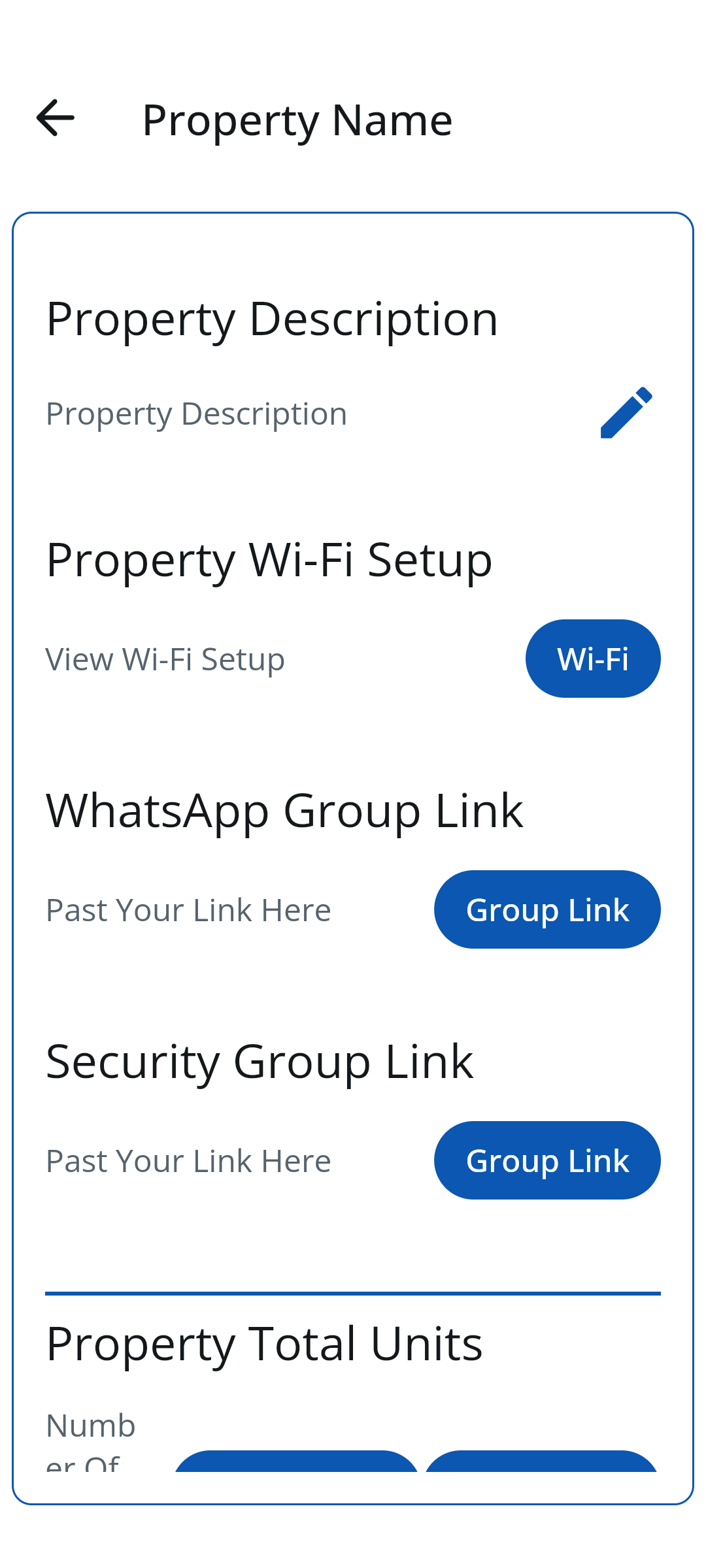Tap Group Link under Security Group Link
The height and width of the screenshot is (1568, 706).
(x=546, y=1160)
